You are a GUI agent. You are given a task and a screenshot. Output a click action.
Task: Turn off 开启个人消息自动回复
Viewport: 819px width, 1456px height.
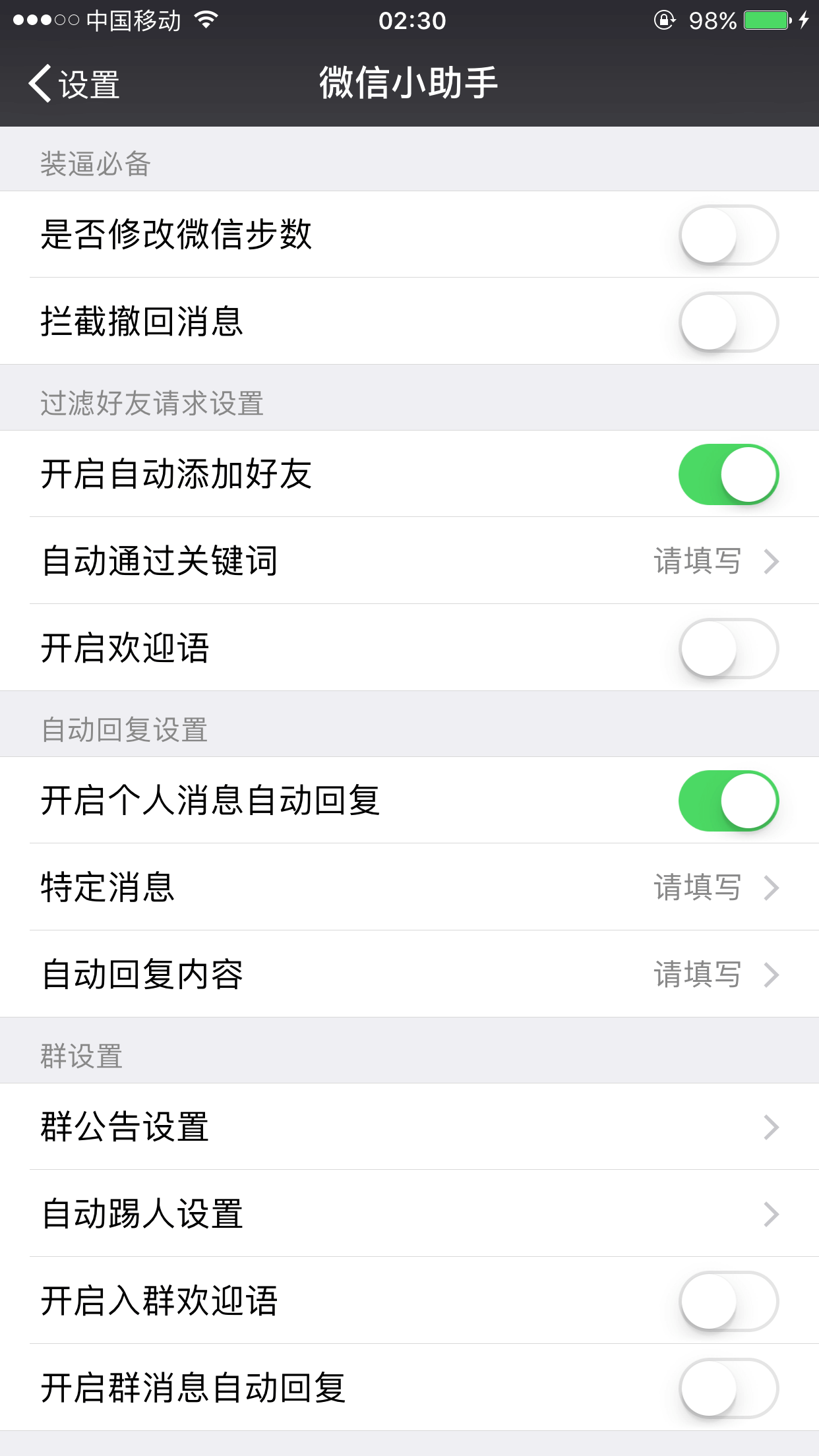tap(728, 801)
